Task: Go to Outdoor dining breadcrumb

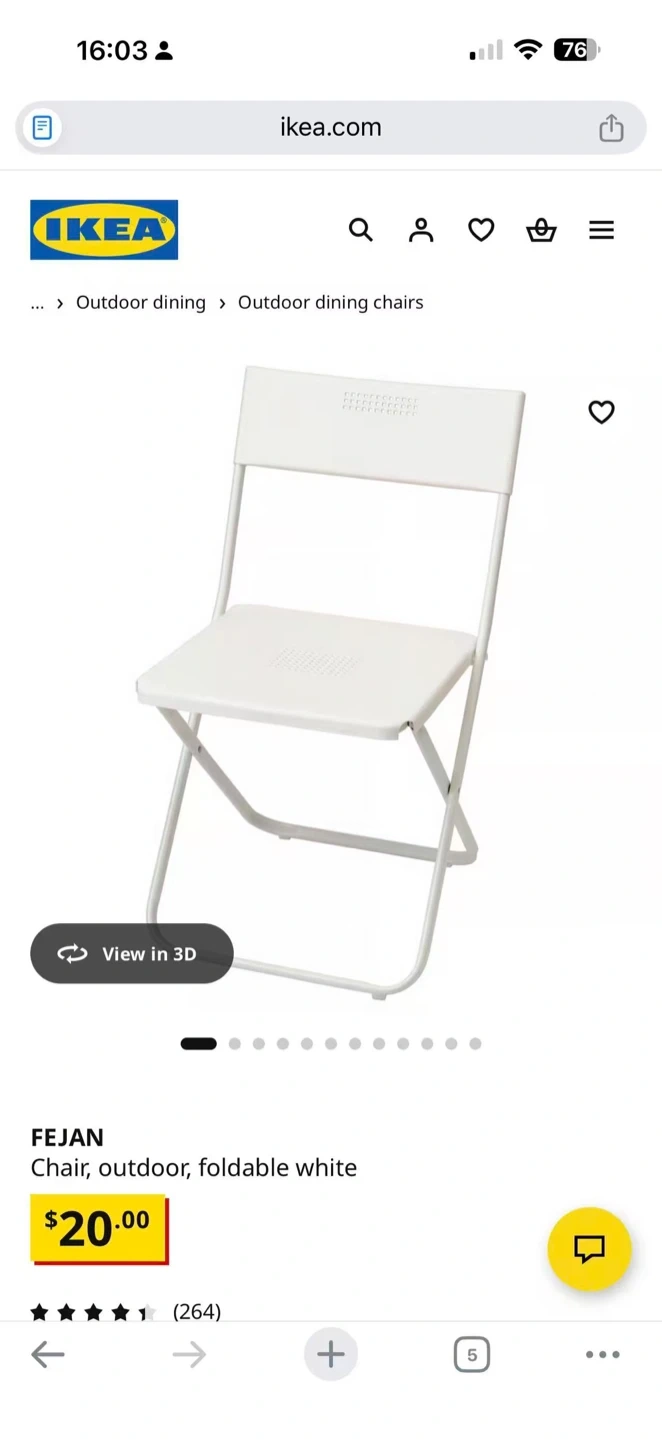Action: pyautogui.click(x=141, y=303)
